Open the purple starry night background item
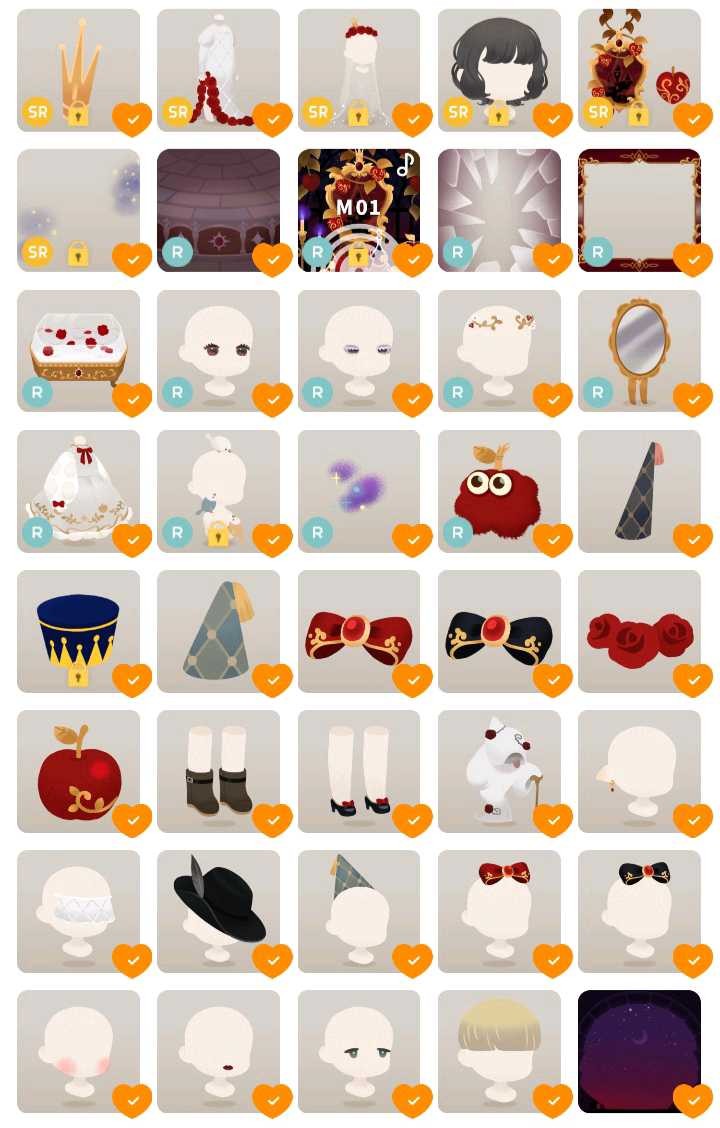This screenshot has height=1128, width=720. [x=638, y=1050]
